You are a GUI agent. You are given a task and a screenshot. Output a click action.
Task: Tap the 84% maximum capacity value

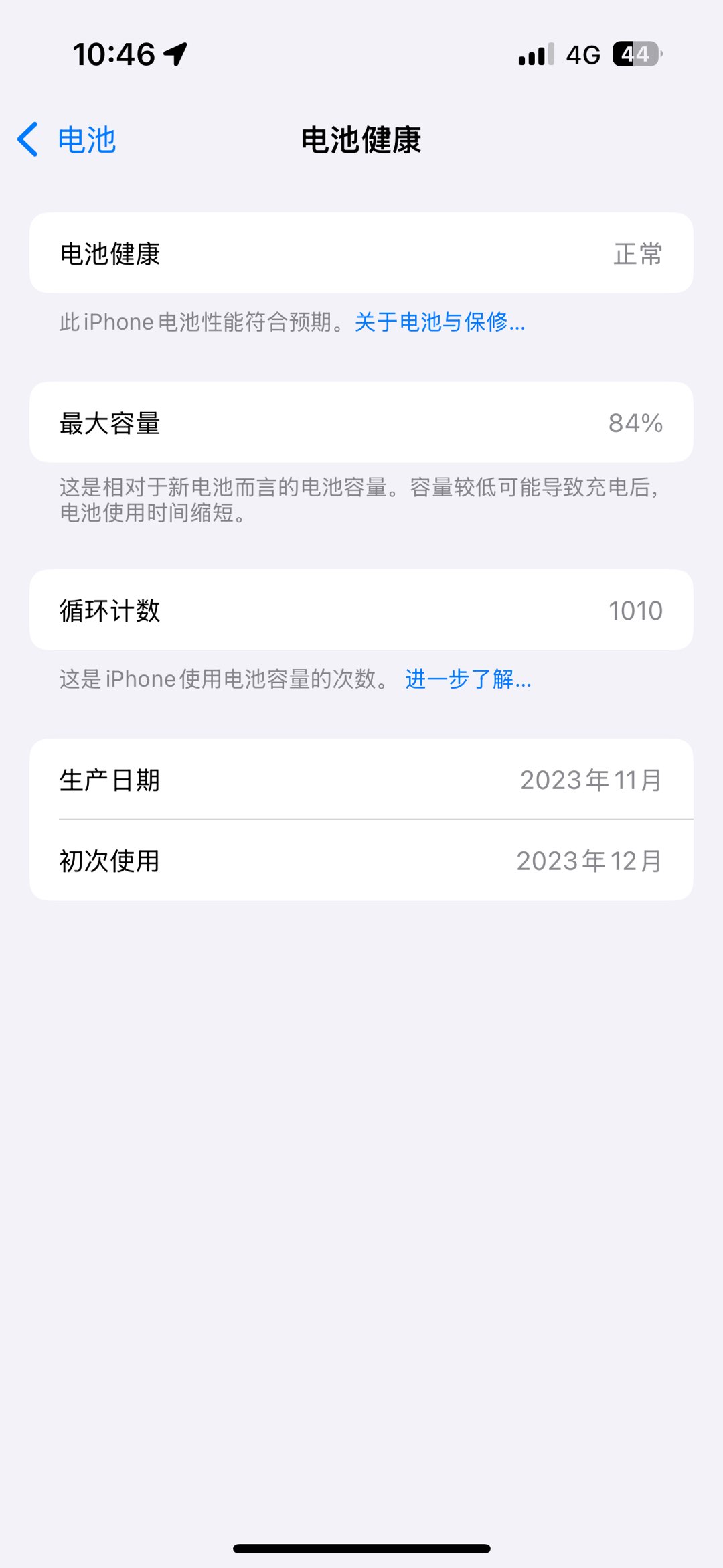coord(637,422)
